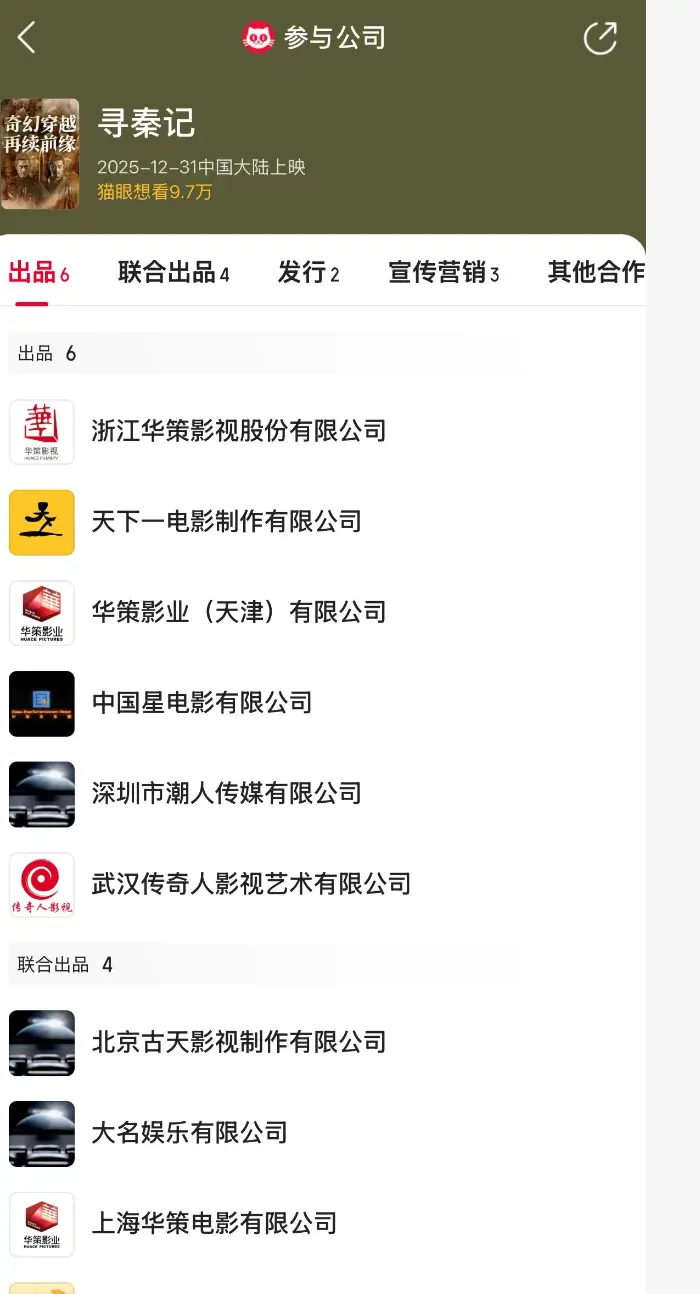
Task: Open 深圳市潮人传媒有限公司 row
Action: point(226,794)
